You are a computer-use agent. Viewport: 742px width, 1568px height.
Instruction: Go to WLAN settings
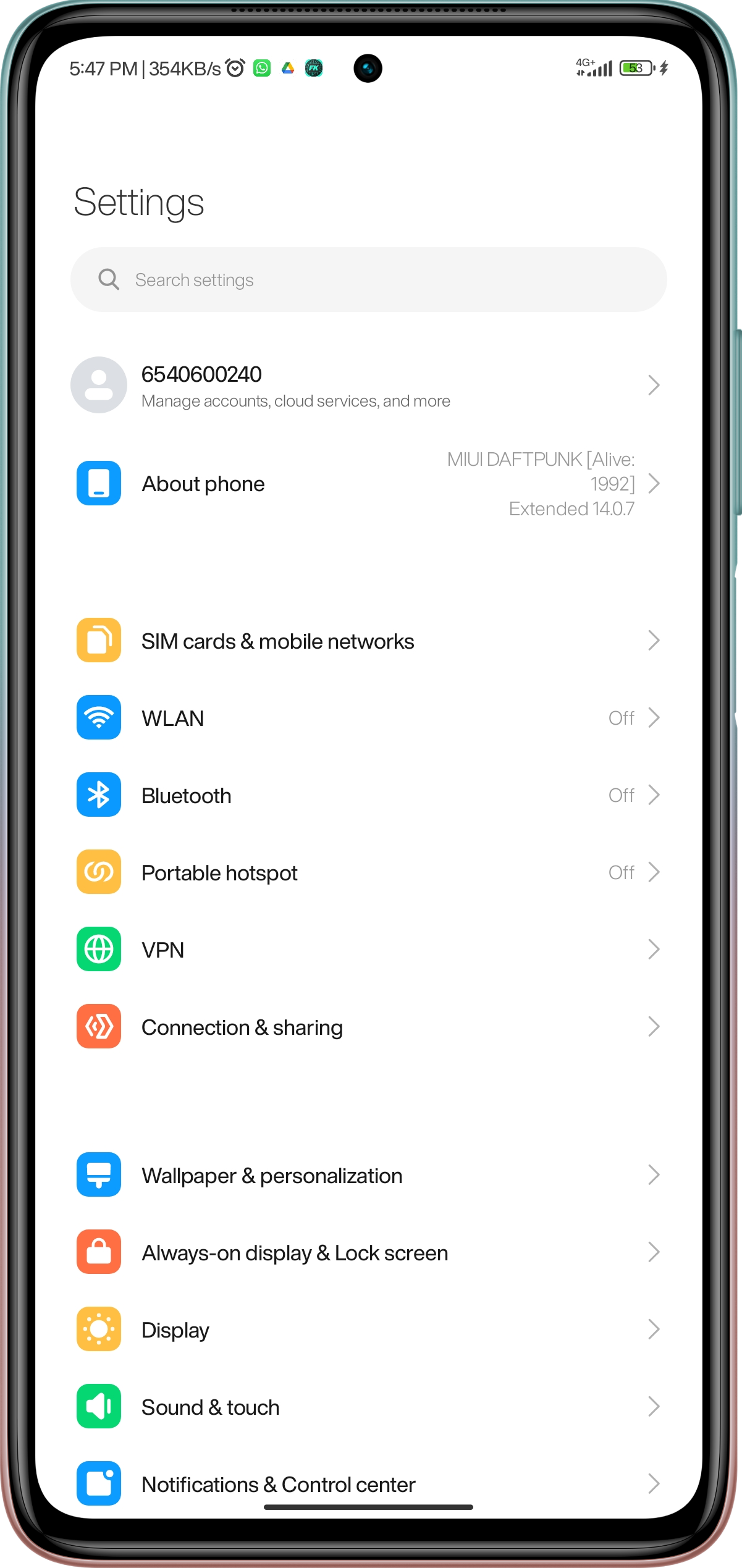click(368, 718)
